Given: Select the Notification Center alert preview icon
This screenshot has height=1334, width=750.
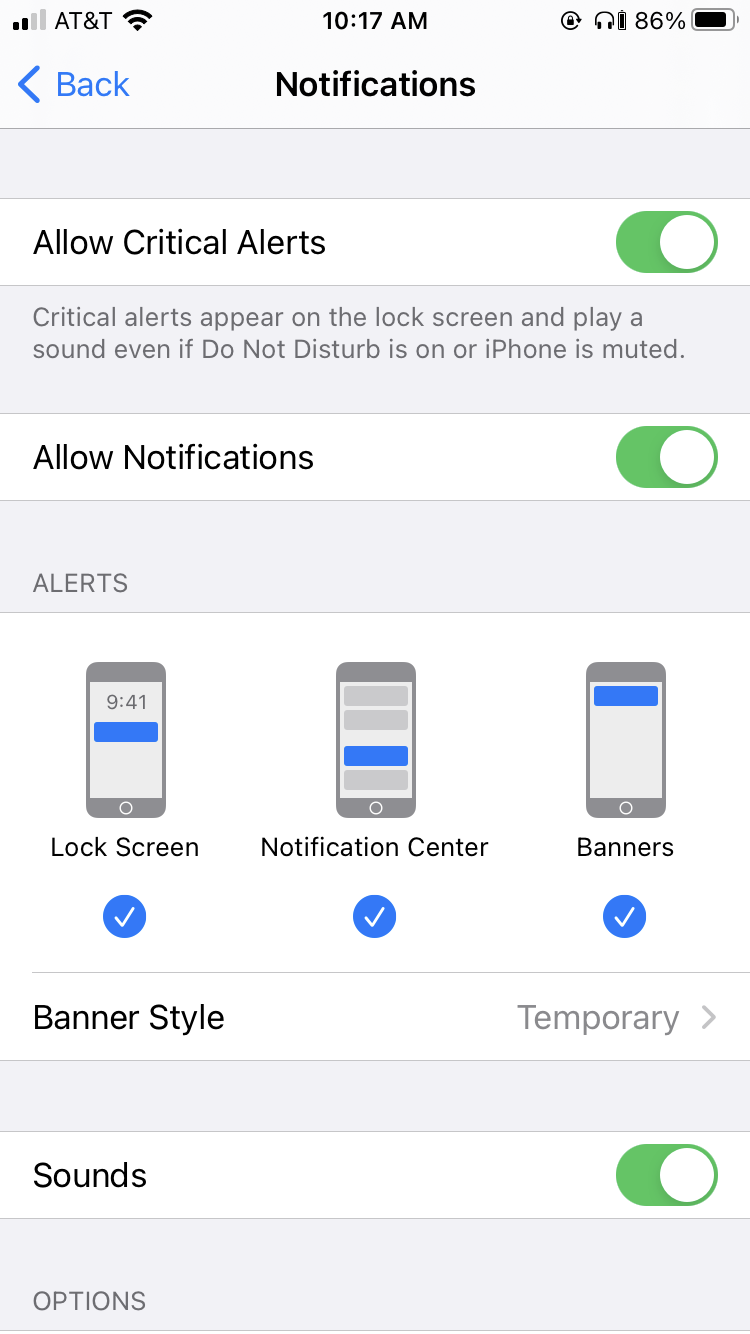Looking at the screenshot, I should (375, 740).
